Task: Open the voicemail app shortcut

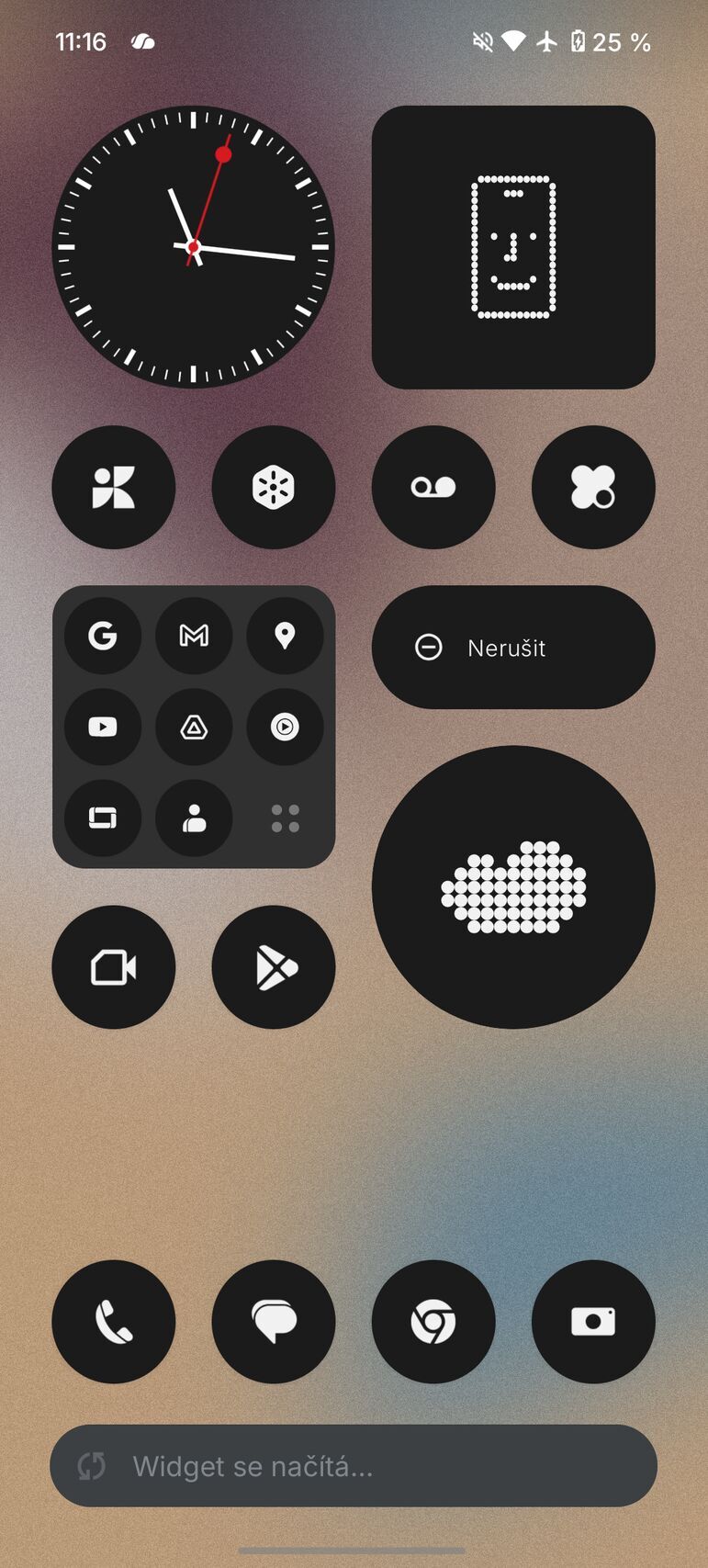Action: coord(433,487)
